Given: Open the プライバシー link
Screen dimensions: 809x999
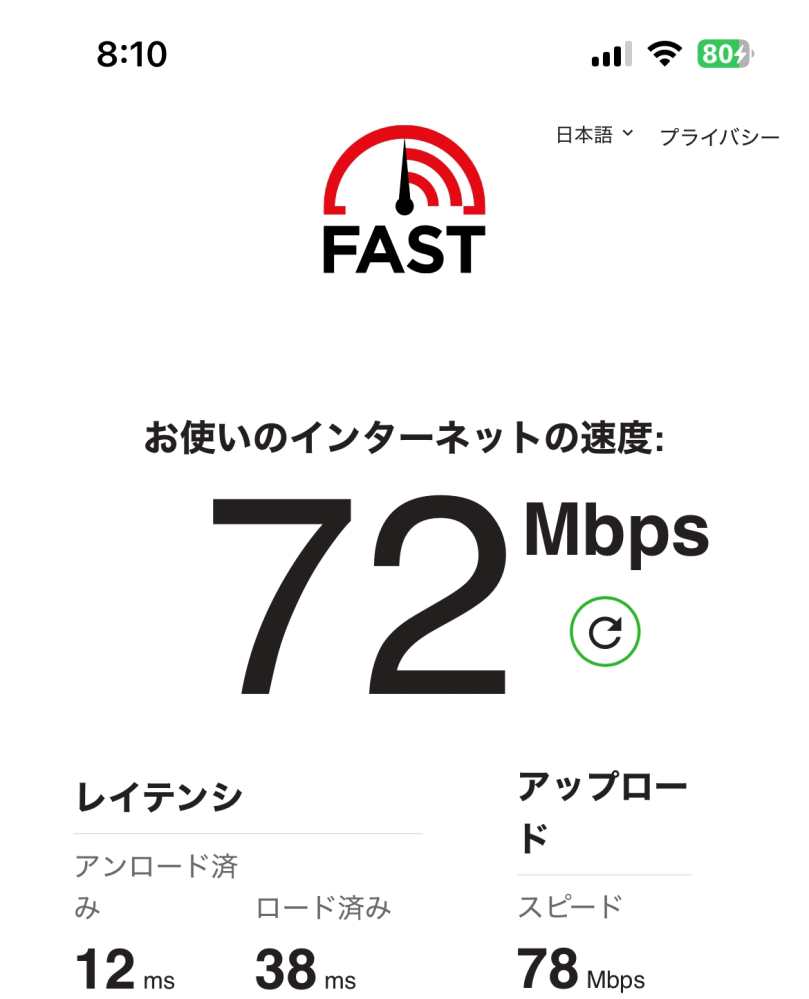Looking at the screenshot, I should coord(719,137).
